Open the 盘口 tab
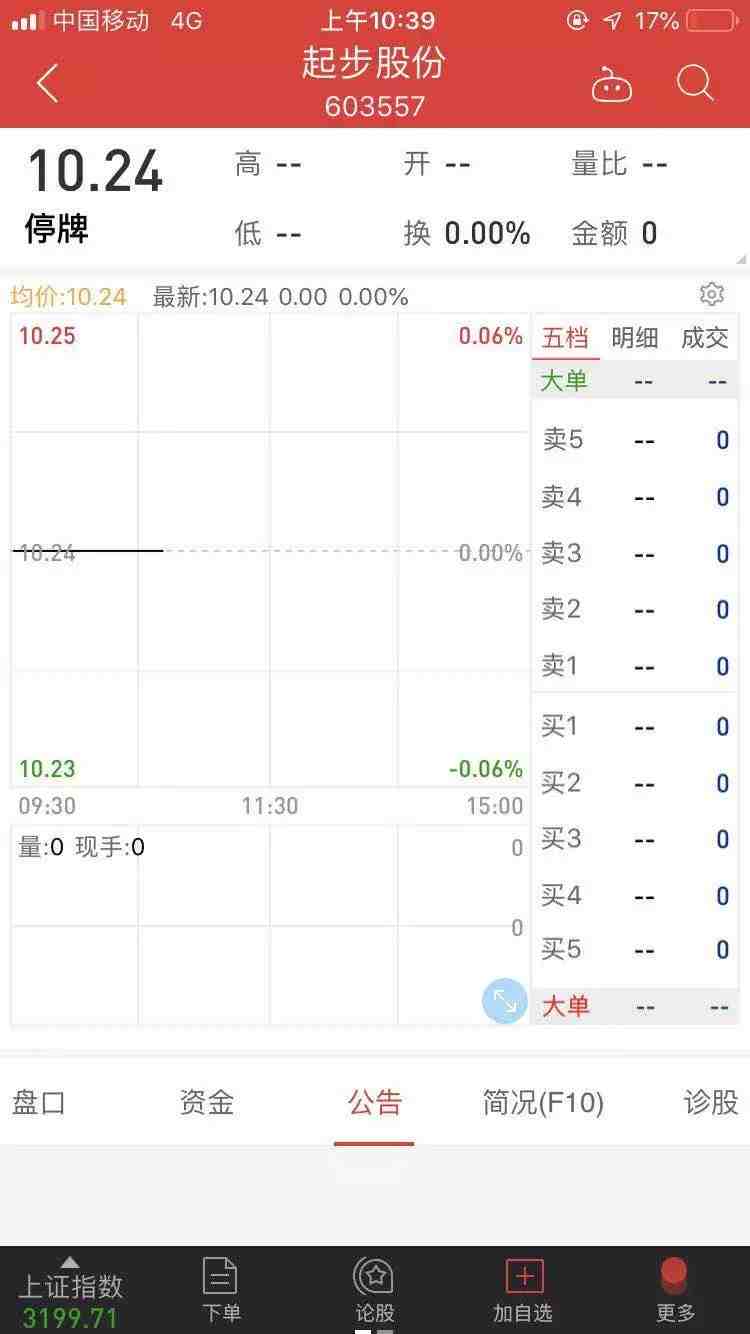 point(39,1103)
